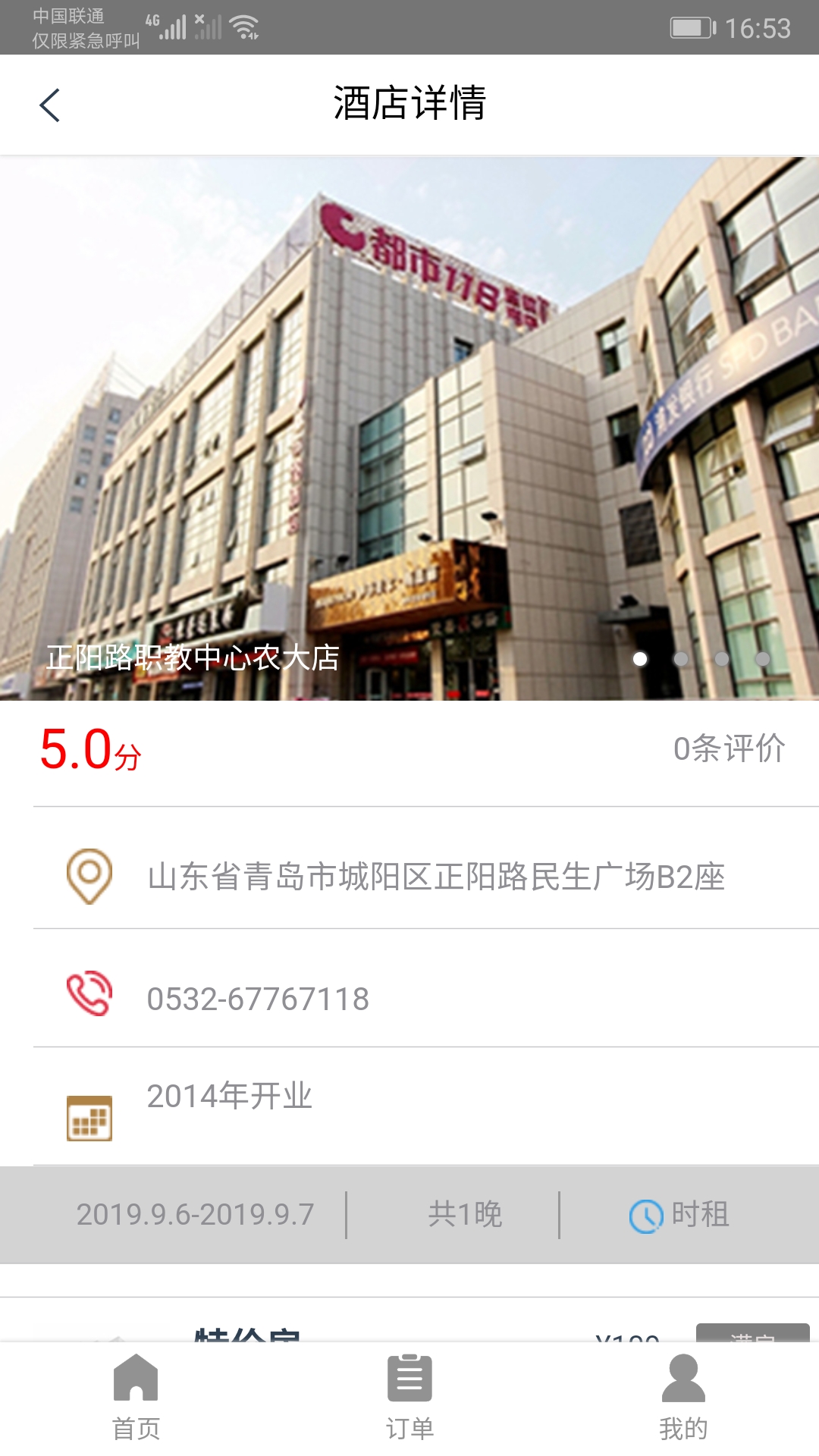The image size is (819, 1456).
Task: Tap the red phone icon
Action: click(x=89, y=993)
